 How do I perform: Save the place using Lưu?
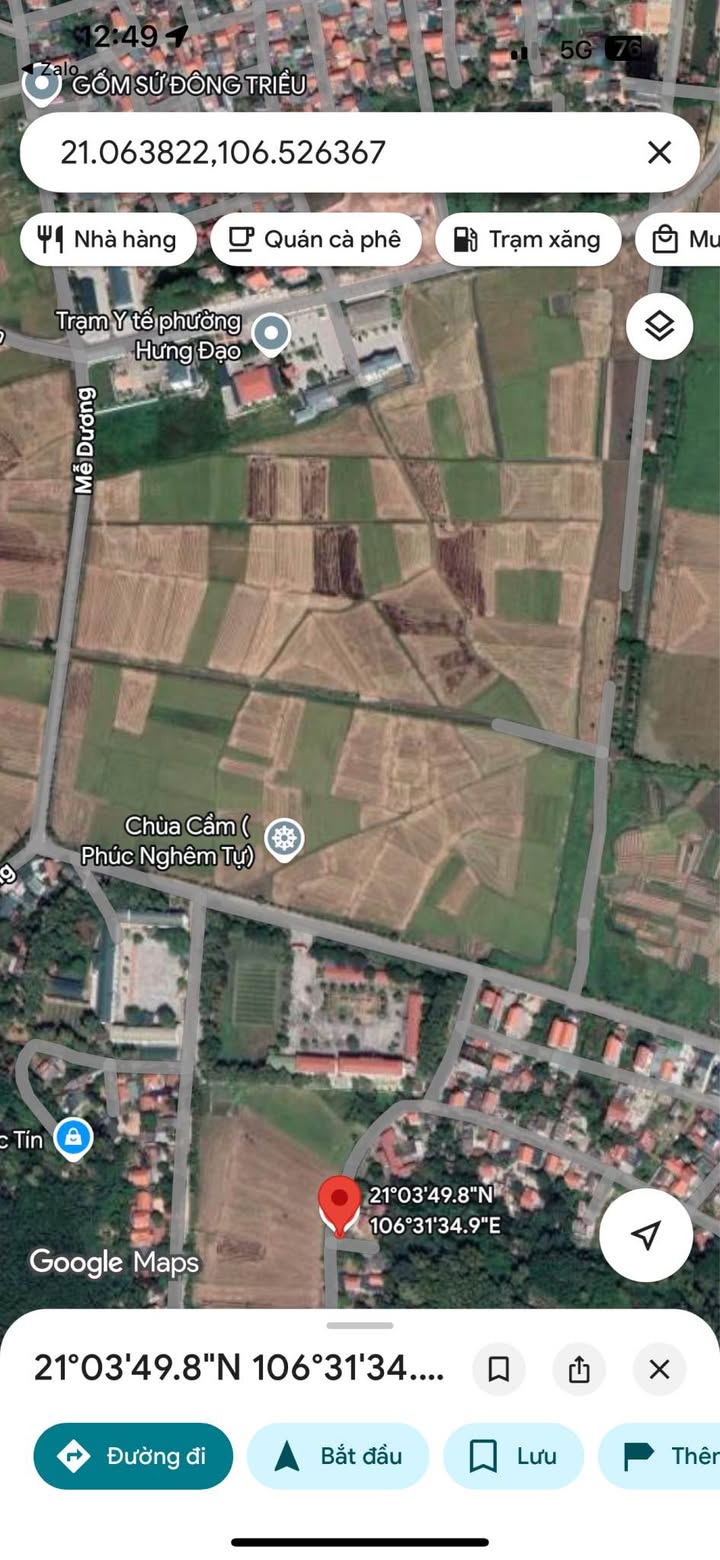[x=514, y=1456]
